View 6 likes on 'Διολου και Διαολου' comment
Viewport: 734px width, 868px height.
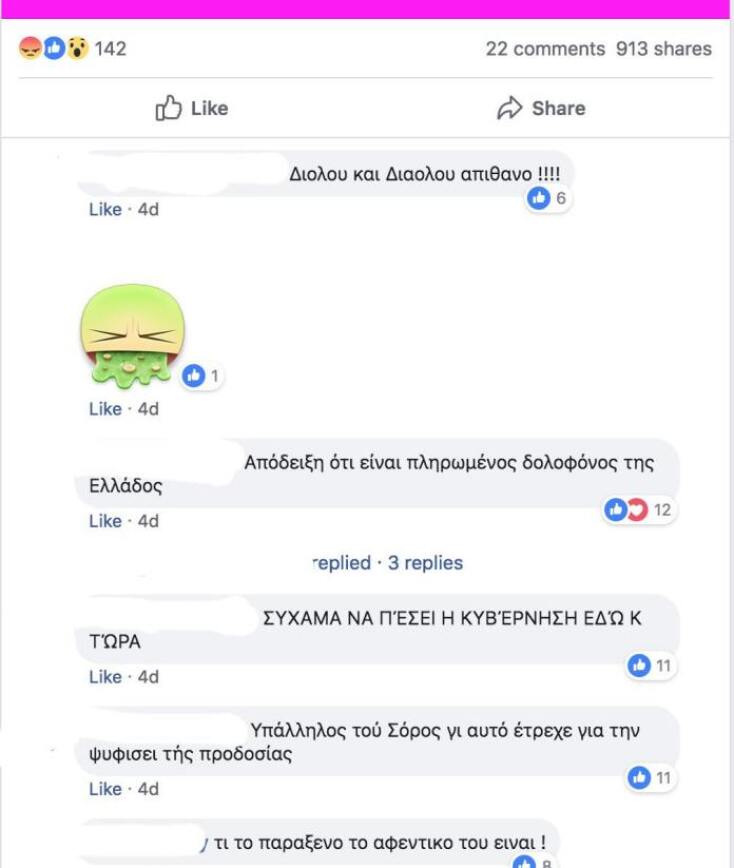pyautogui.click(x=548, y=198)
